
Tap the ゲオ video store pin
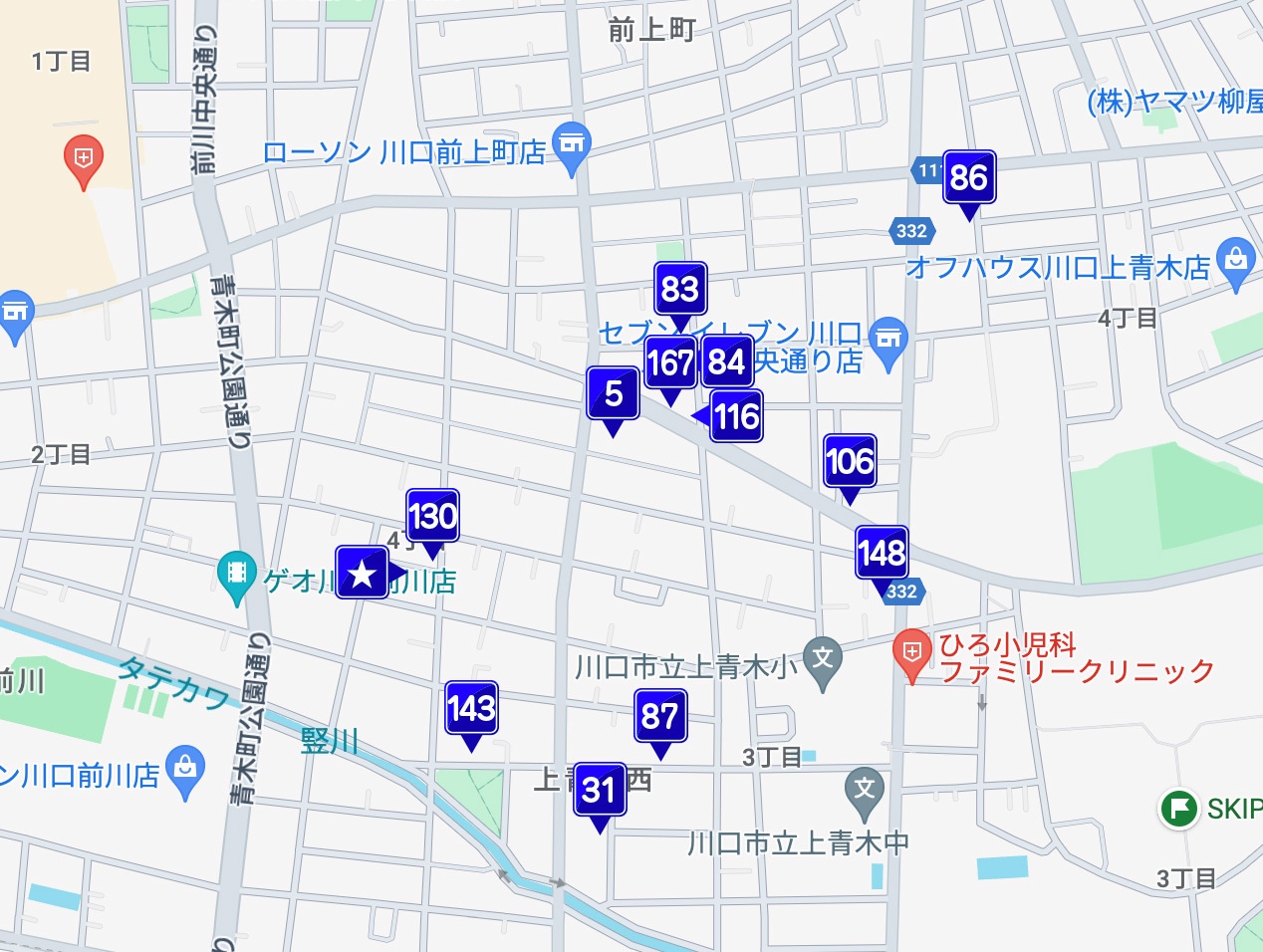tap(236, 573)
